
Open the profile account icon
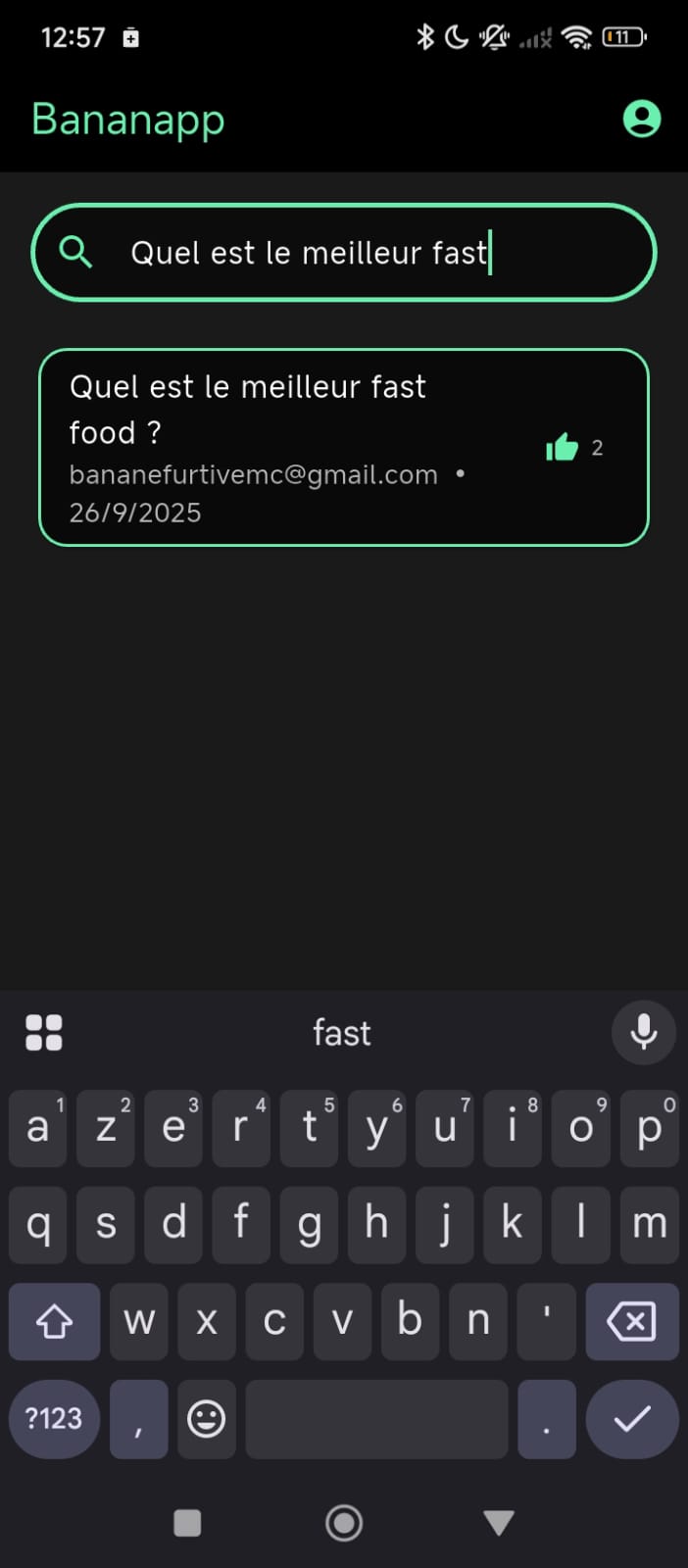point(642,119)
